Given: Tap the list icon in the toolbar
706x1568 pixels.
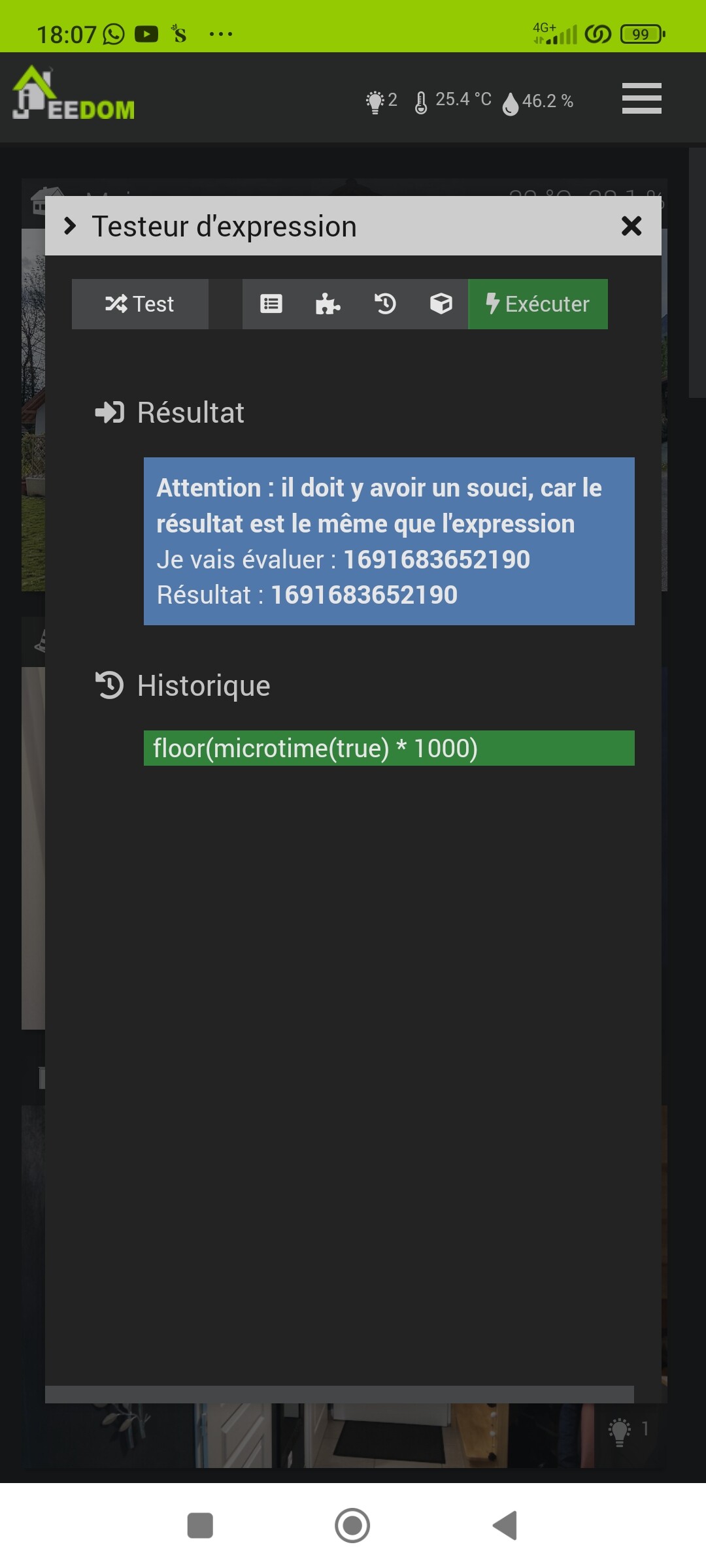Looking at the screenshot, I should pos(271,304).
